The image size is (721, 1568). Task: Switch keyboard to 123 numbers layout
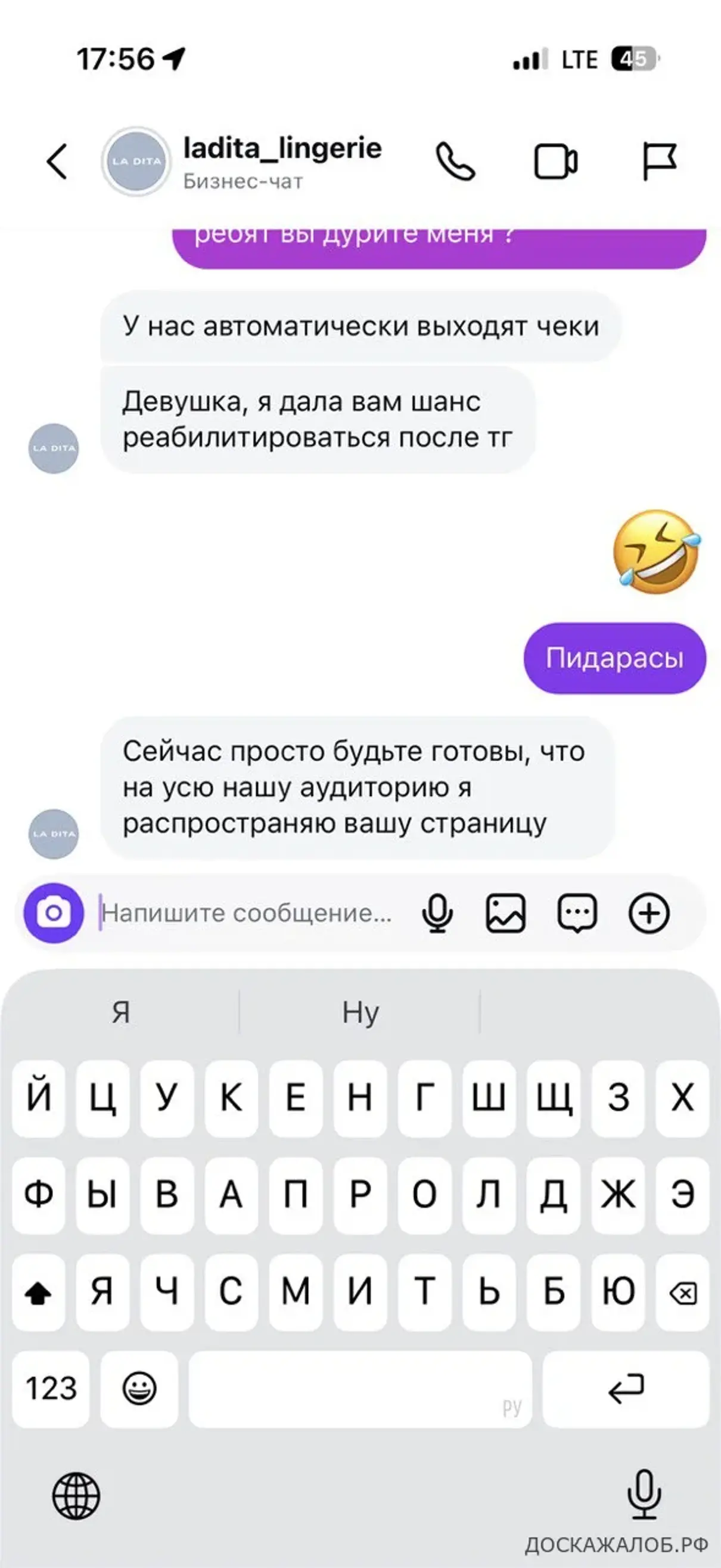point(51,1389)
